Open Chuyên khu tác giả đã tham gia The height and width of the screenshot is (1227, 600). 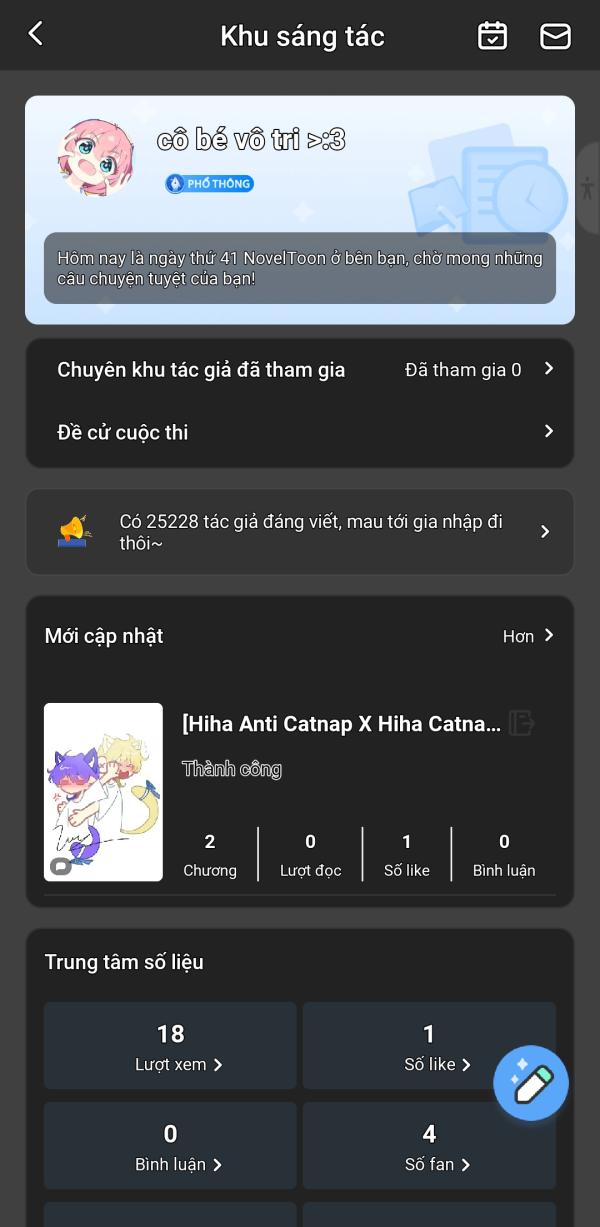pos(300,370)
